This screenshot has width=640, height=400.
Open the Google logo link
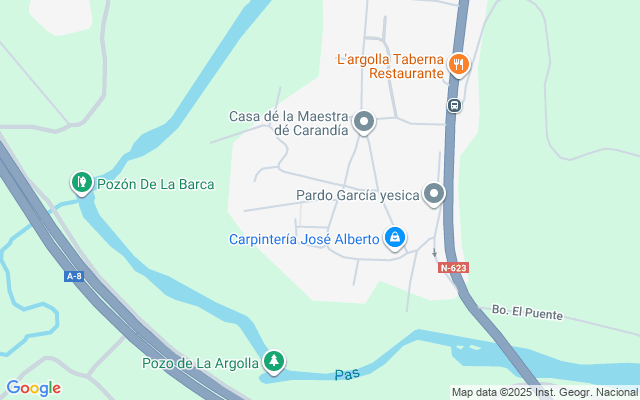point(33,388)
